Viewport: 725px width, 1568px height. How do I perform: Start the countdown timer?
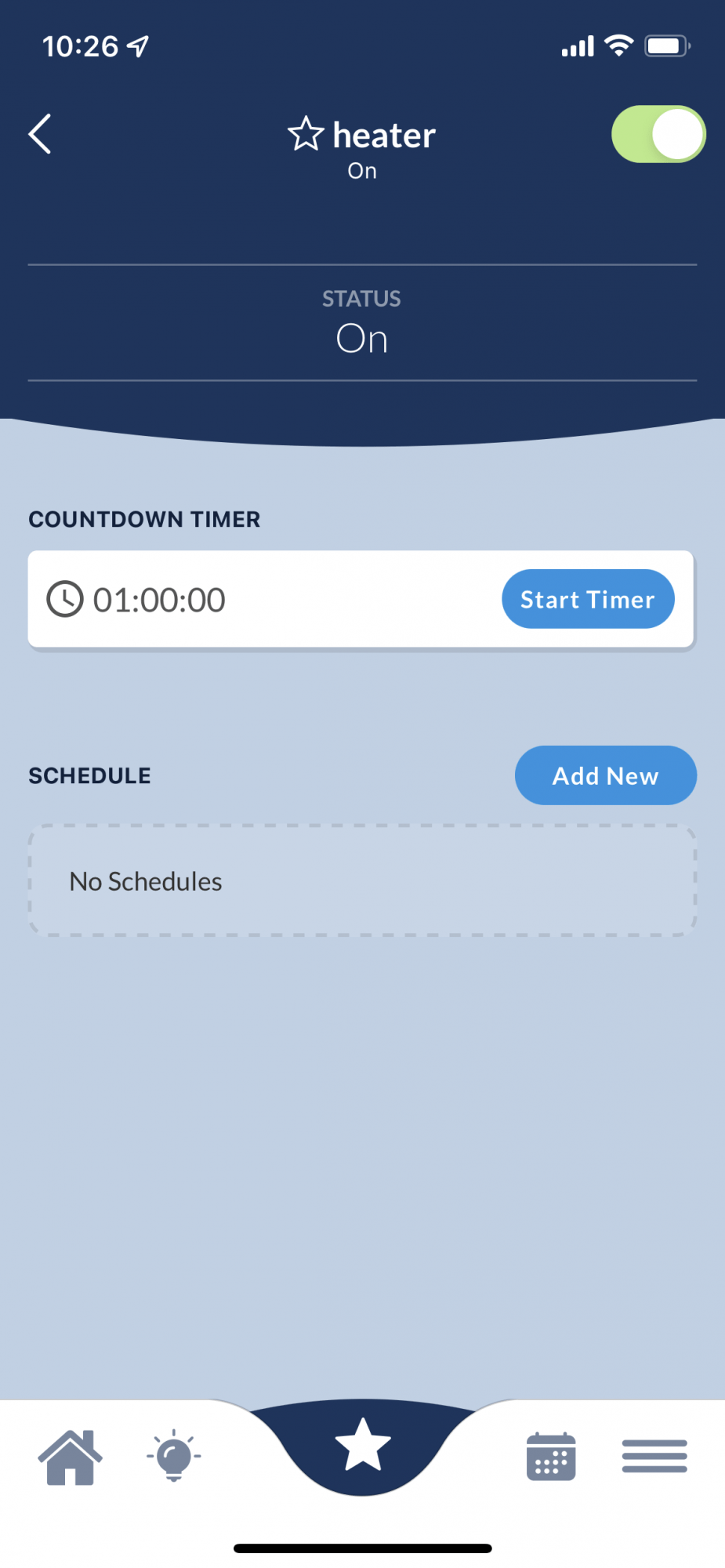tap(587, 600)
